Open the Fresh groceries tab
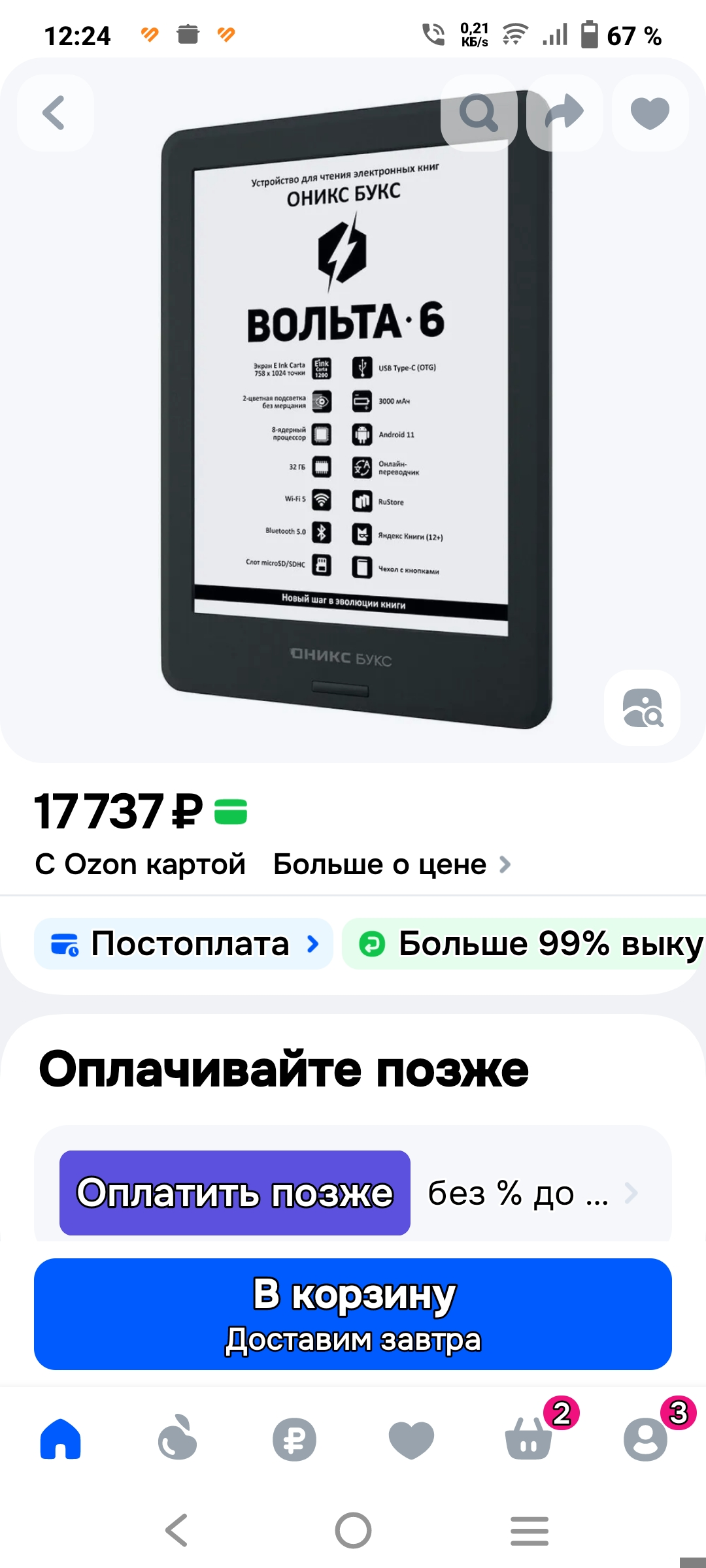The width and height of the screenshot is (706, 1568). 177,1439
